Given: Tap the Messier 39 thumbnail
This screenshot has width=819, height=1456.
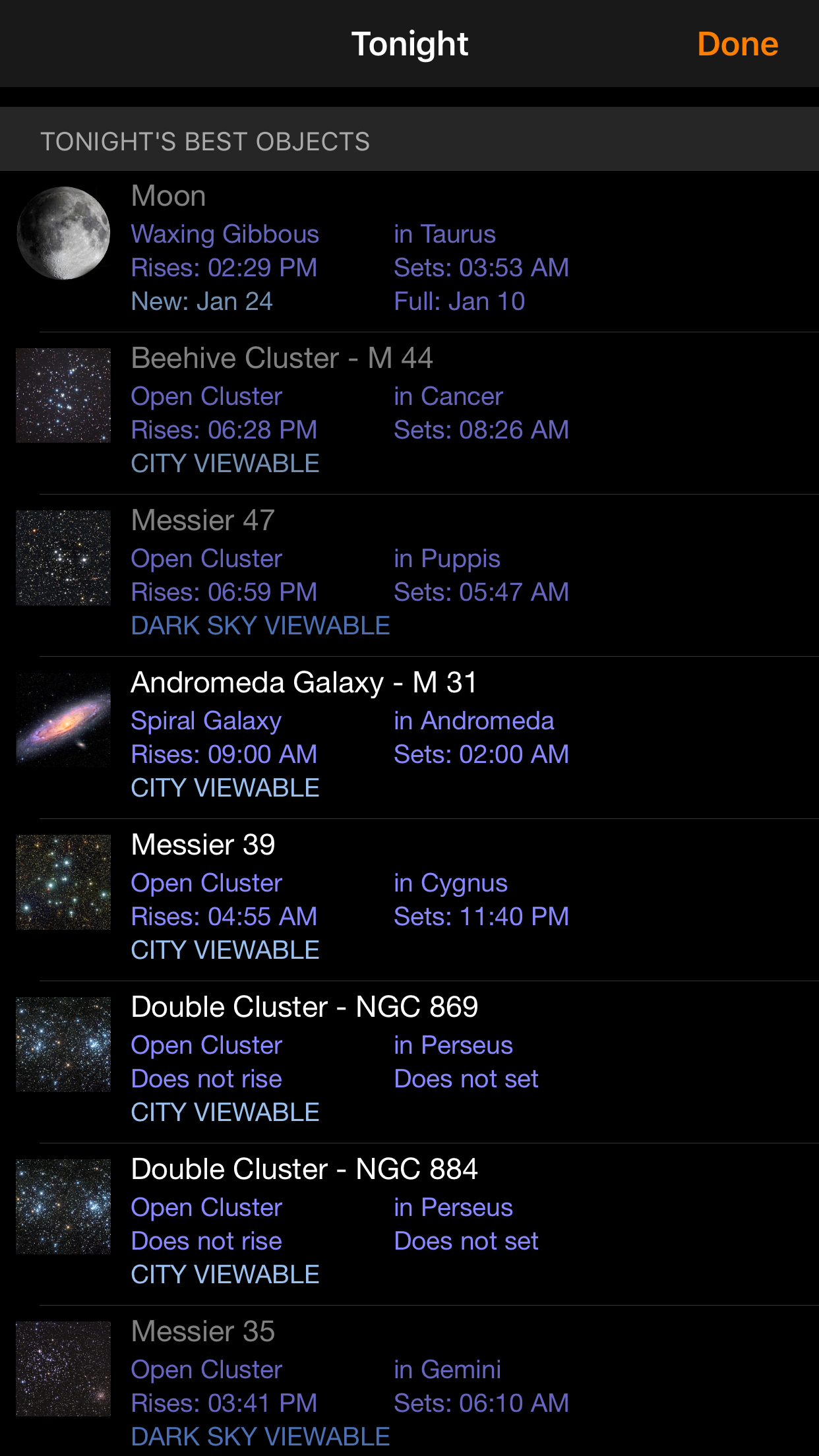Looking at the screenshot, I should click(x=63, y=882).
